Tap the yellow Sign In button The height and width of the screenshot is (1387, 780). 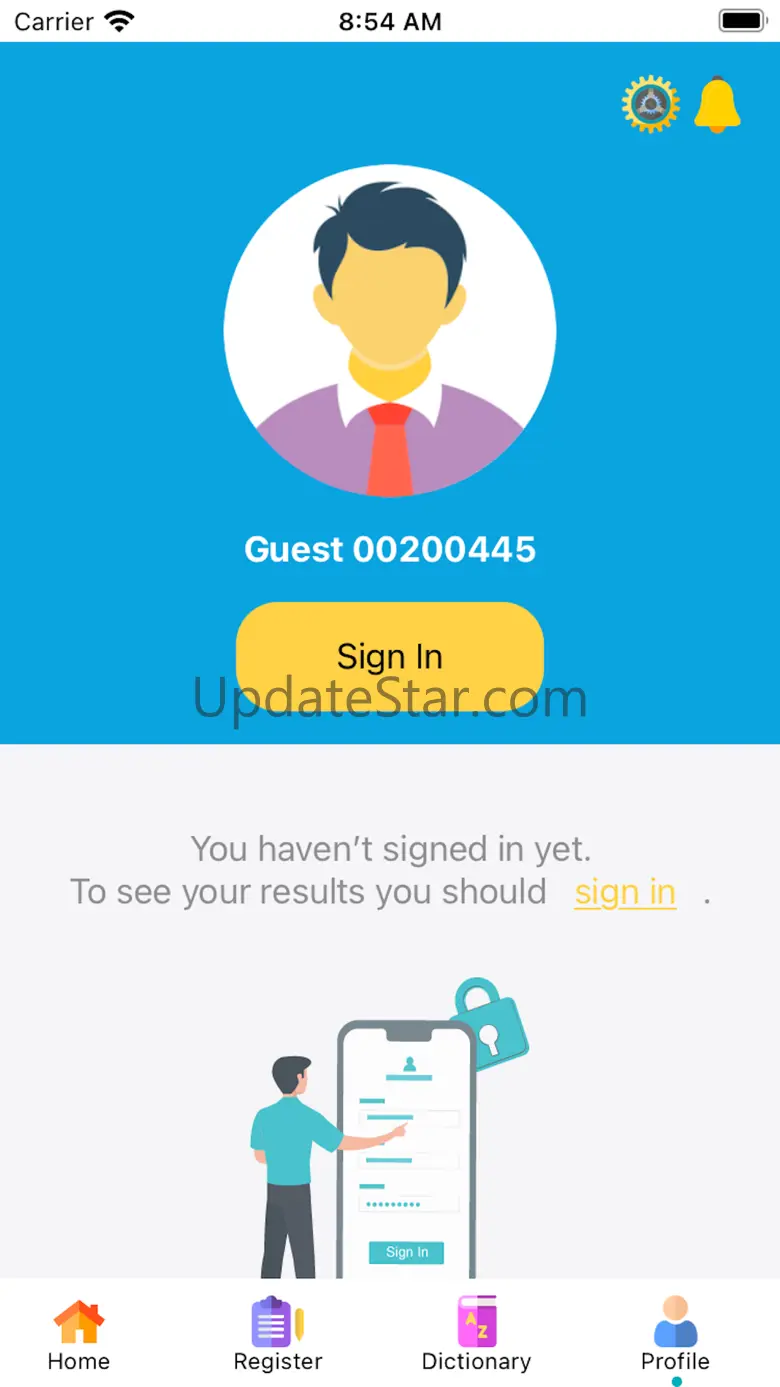(x=390, y=656)
